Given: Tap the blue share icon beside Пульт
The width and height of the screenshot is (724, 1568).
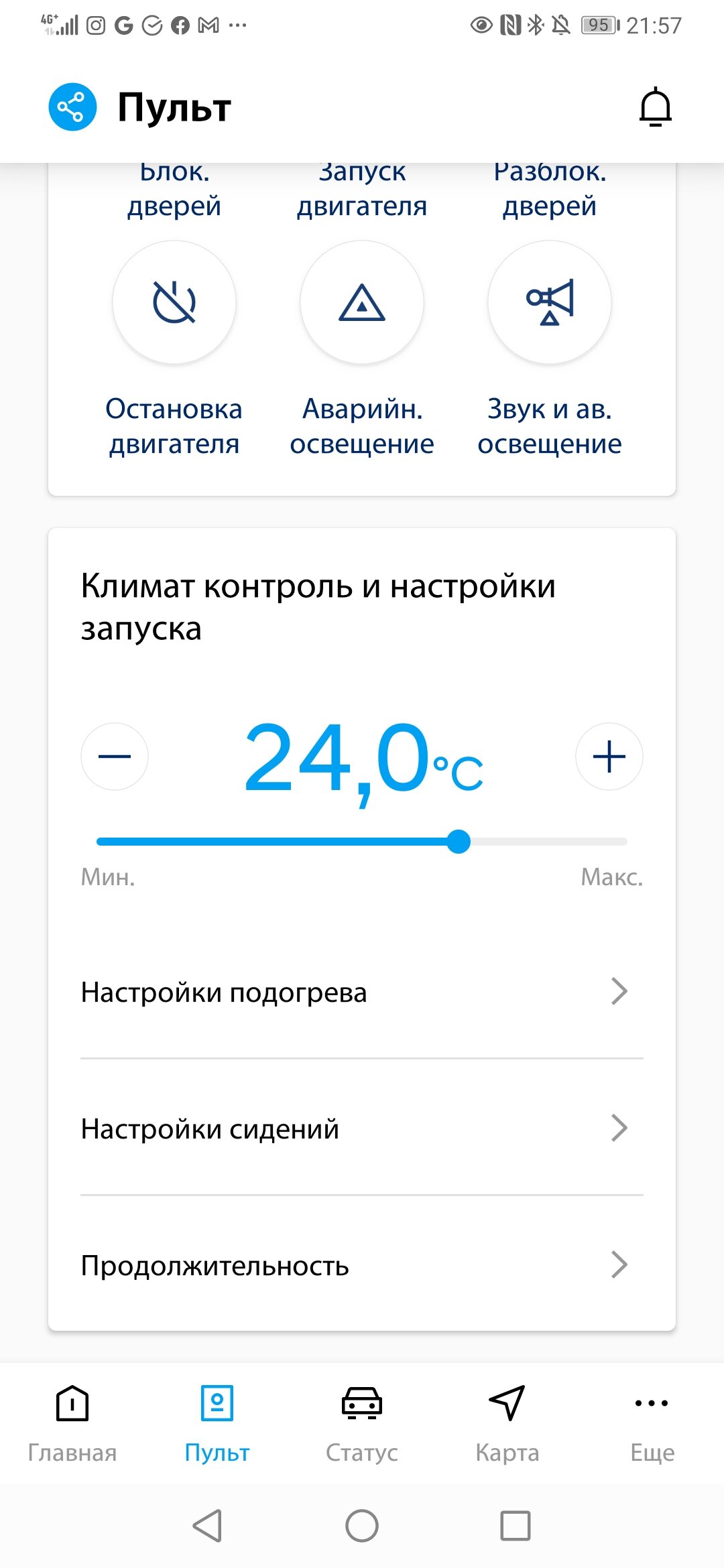Looking at the screenshot, I should (72, 107).
